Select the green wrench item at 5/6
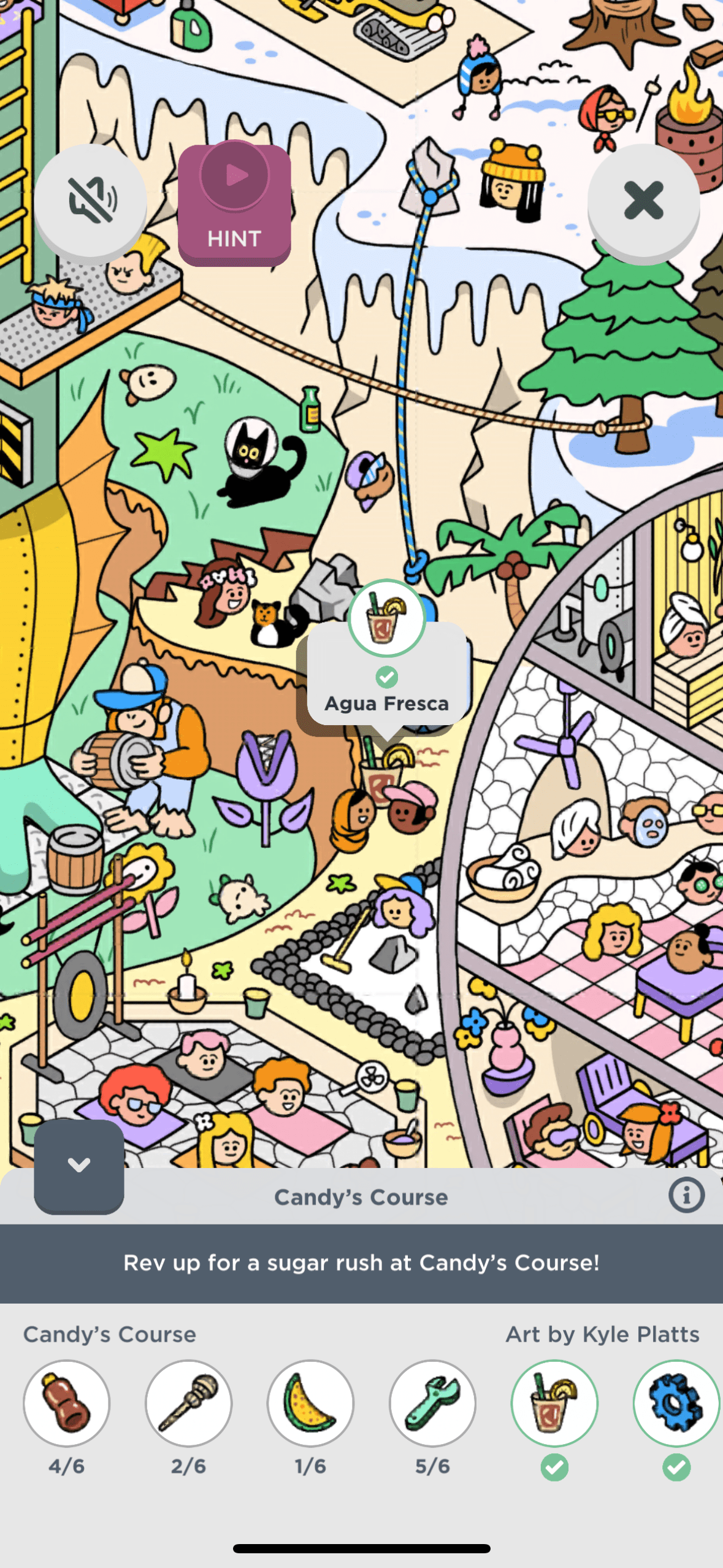The height and width of the screenshot is (1568, 723). coord(432,1402)
